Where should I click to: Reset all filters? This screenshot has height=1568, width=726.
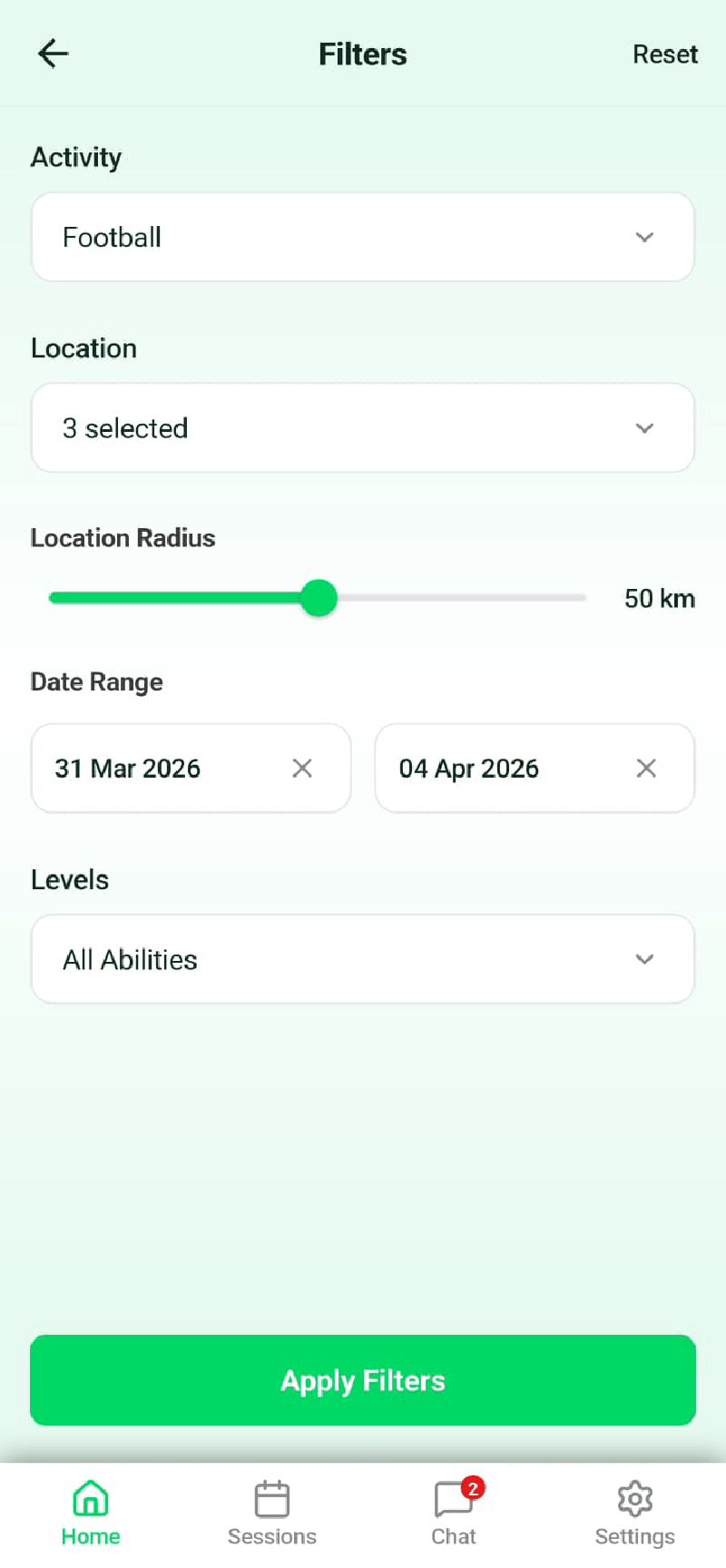(x=664, y=54)
